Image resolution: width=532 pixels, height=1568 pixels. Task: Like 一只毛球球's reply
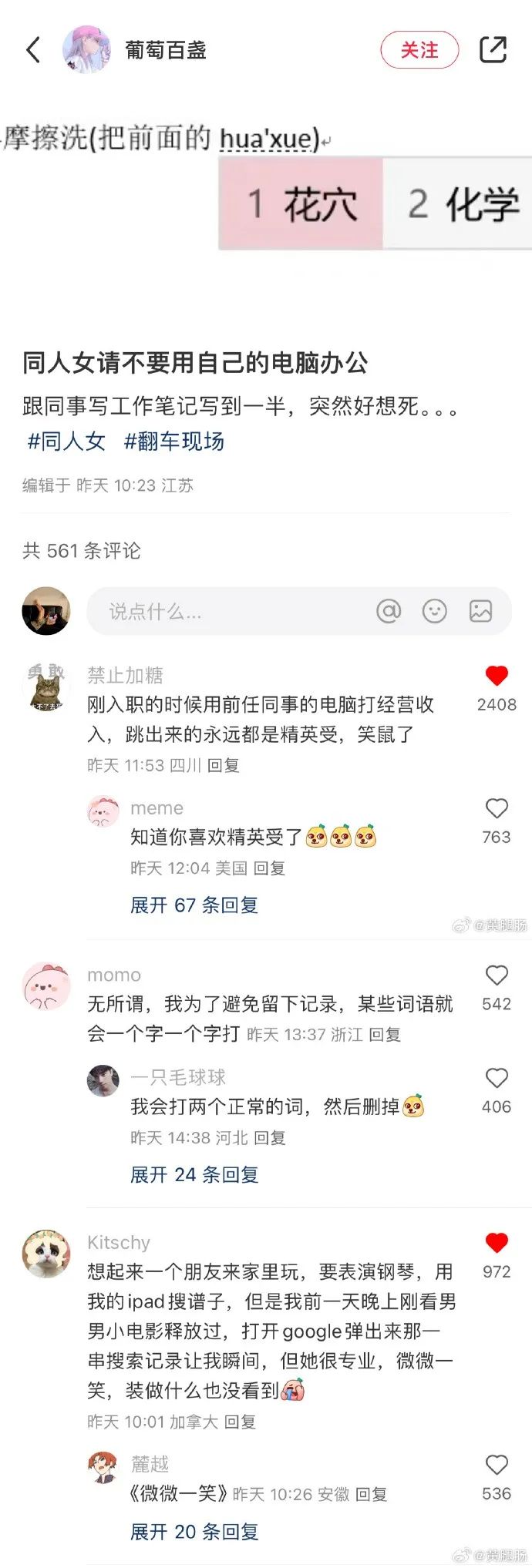[497, 1078]
